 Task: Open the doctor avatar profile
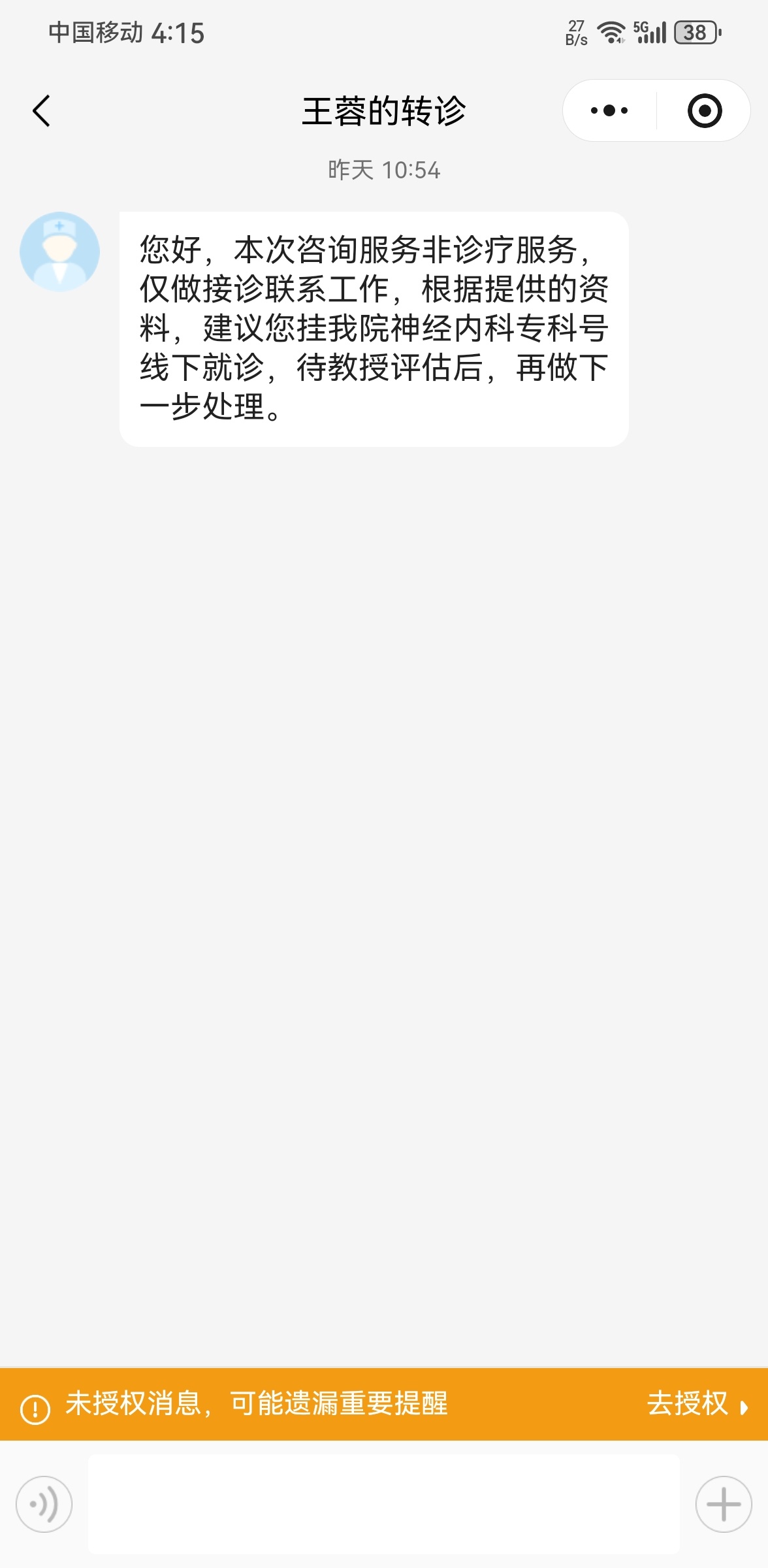[x=59, y=252]
